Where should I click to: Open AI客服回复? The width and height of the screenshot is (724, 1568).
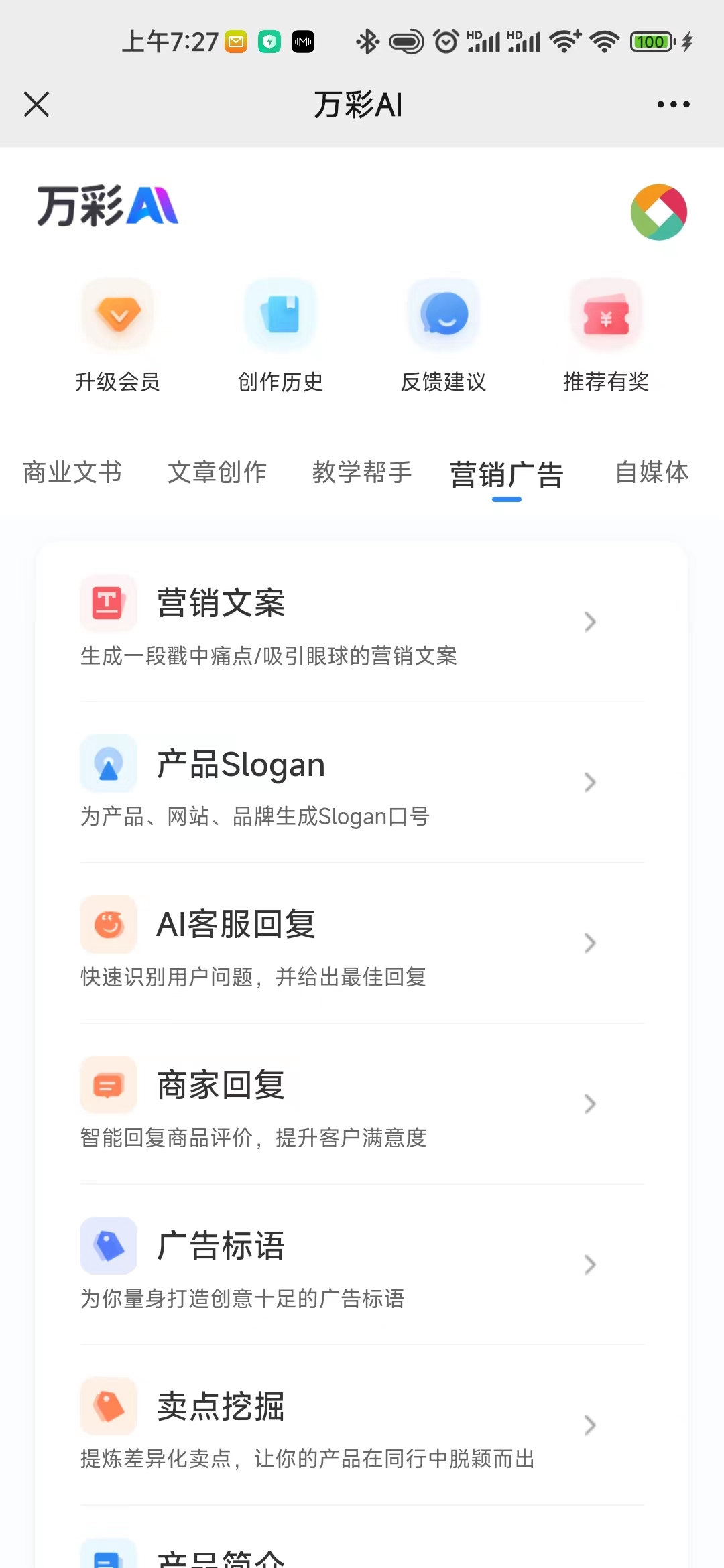(x=362, y=943)
